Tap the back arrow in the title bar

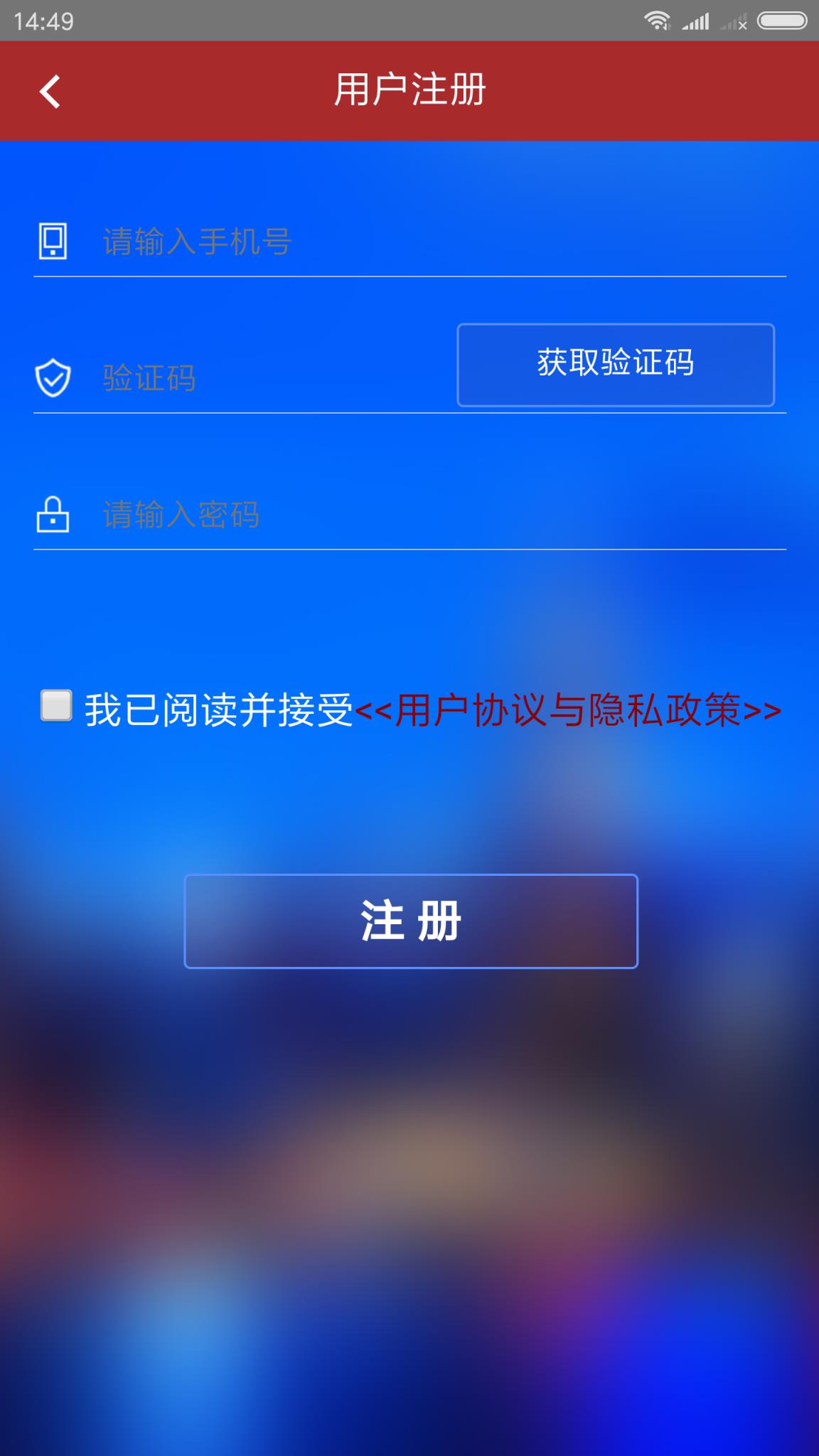pyautogui.click(x=50, y=91)
